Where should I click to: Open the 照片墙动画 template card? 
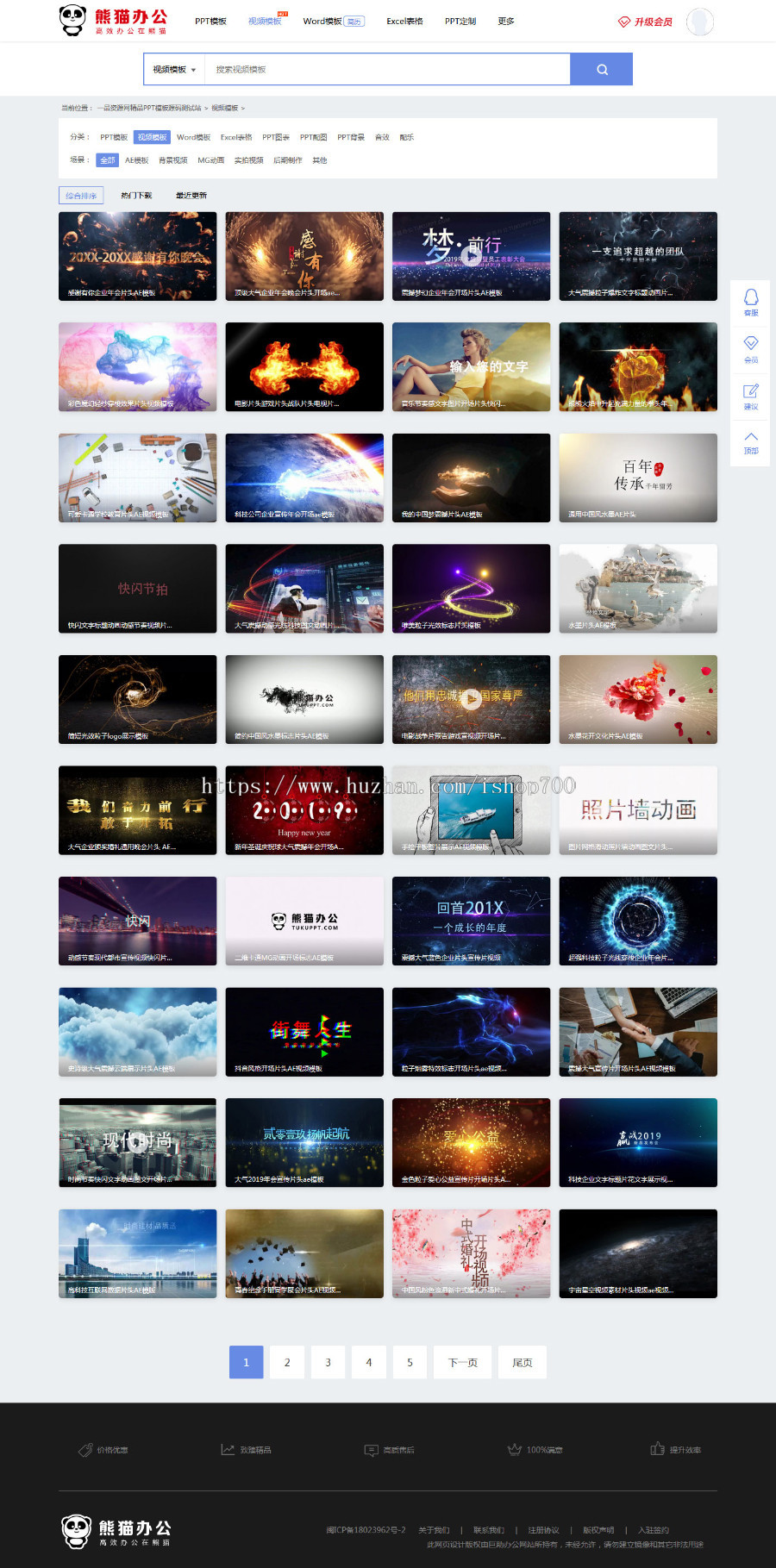[638, 810]
